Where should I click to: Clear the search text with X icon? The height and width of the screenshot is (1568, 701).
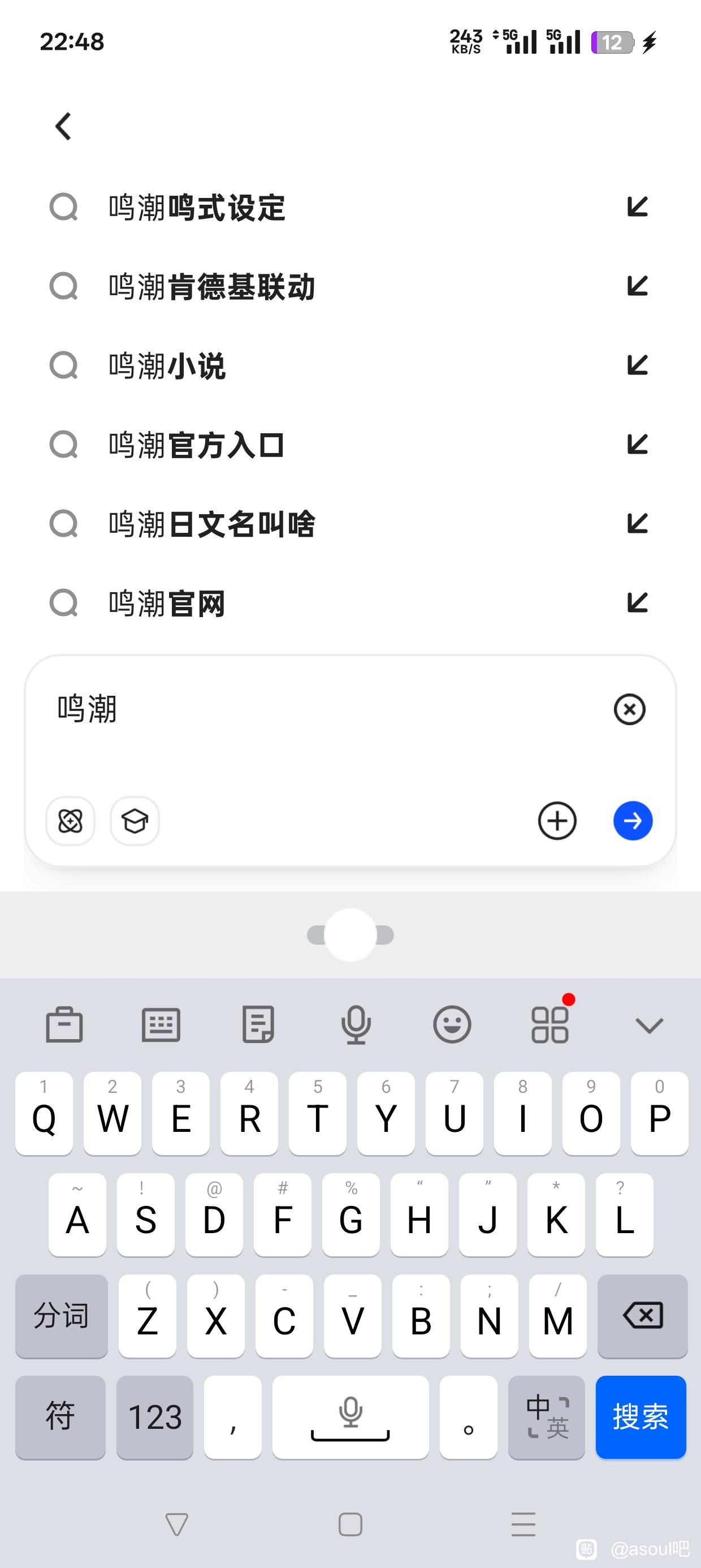point(629,709)
